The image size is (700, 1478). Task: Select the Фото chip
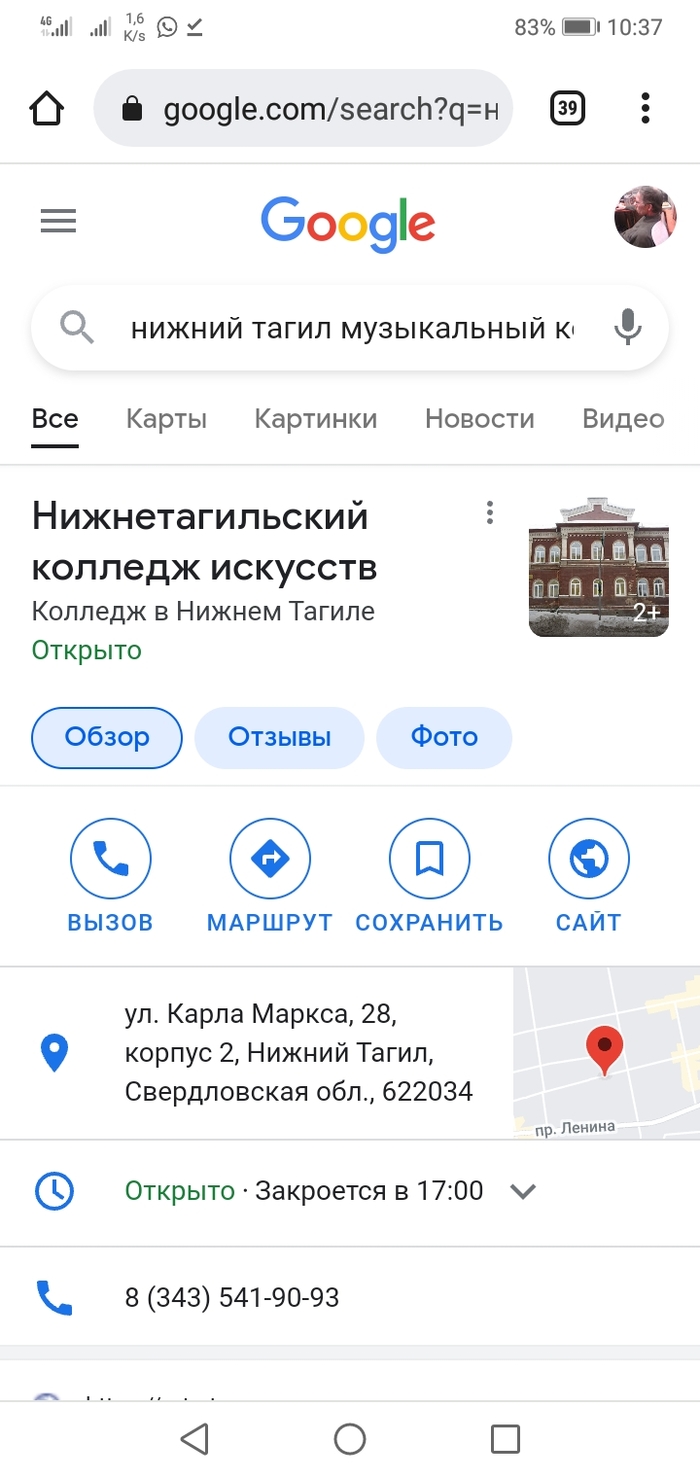[444, 738]
